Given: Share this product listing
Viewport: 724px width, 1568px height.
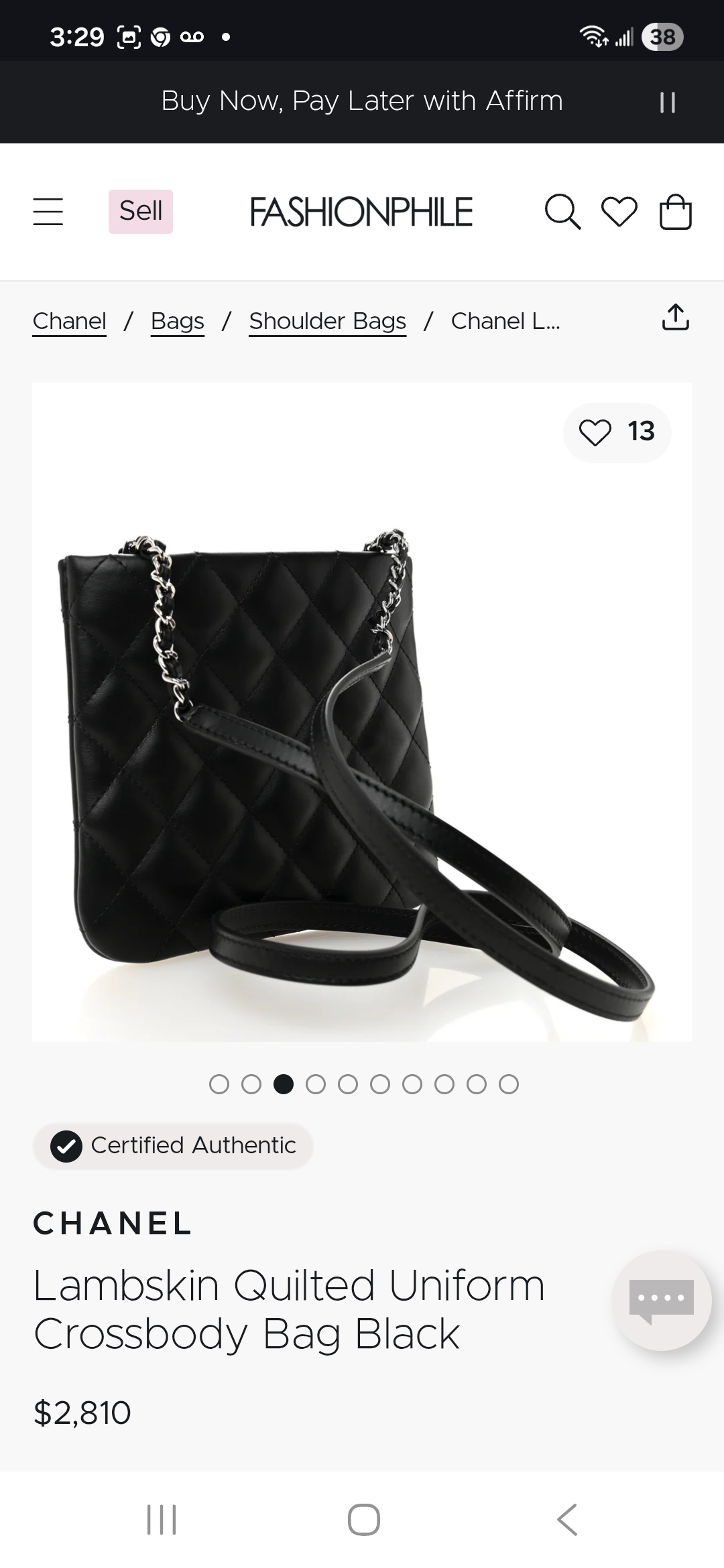Looking at the screenshot, I should [675, 318].
